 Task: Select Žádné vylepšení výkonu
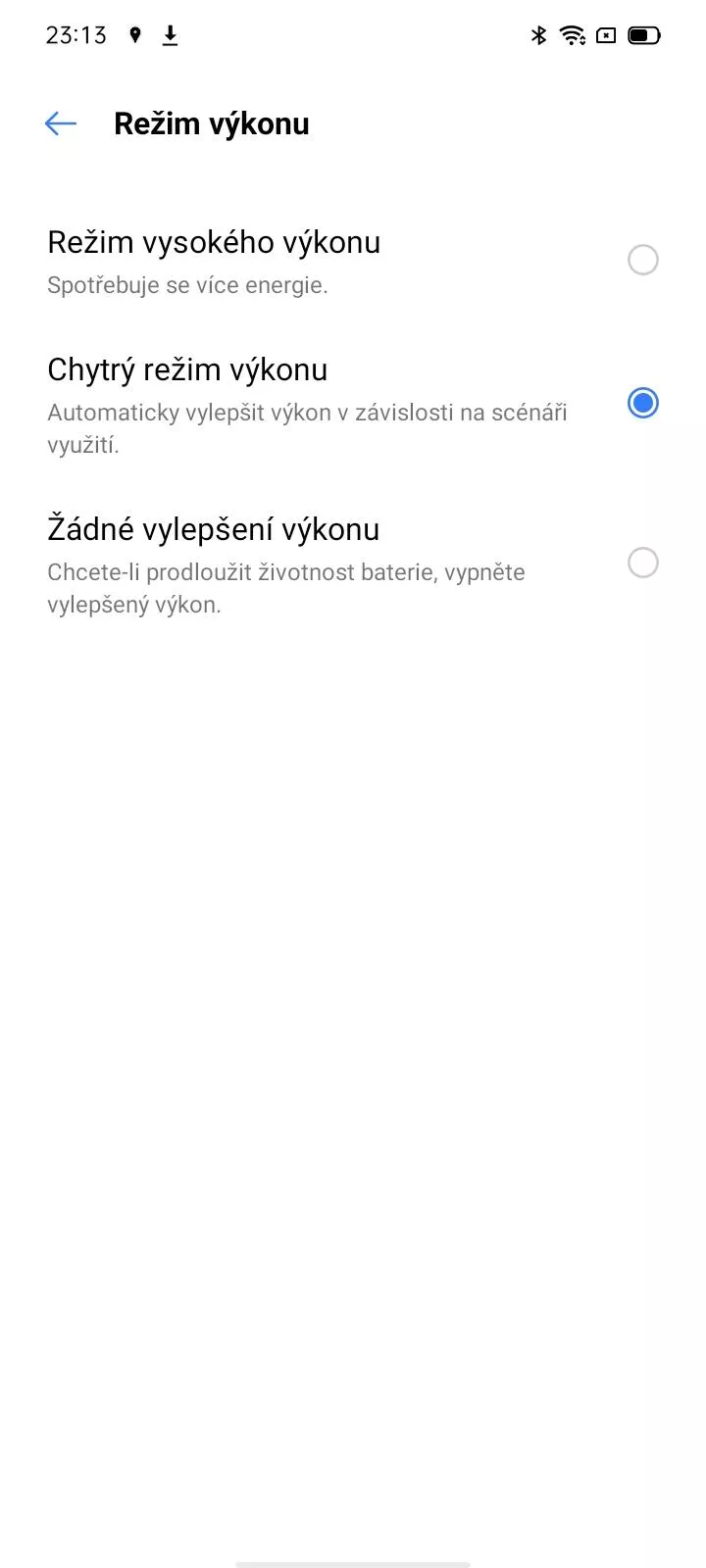click(x=353, y=563)
